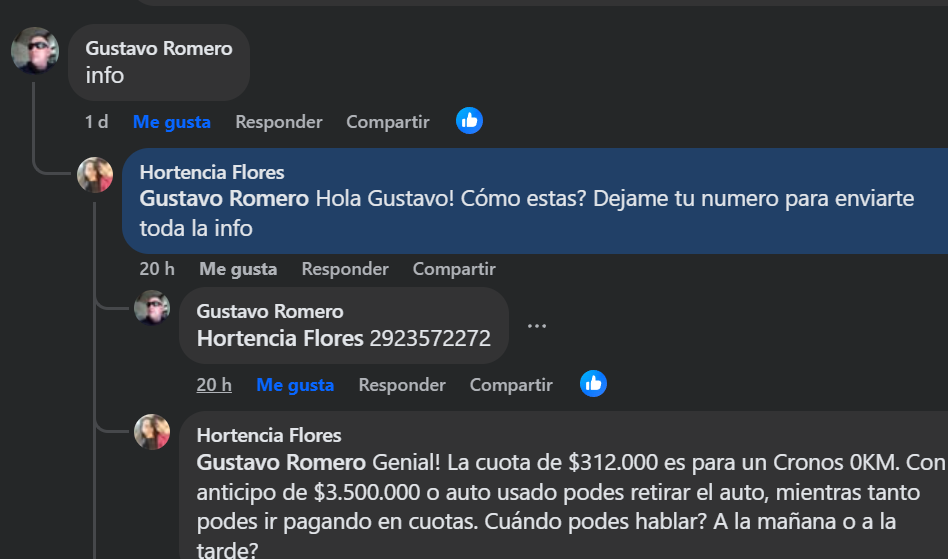948x559 pixels.
Task: Share Gustavo Romero's "info" comment
Action: click(388, 122)
